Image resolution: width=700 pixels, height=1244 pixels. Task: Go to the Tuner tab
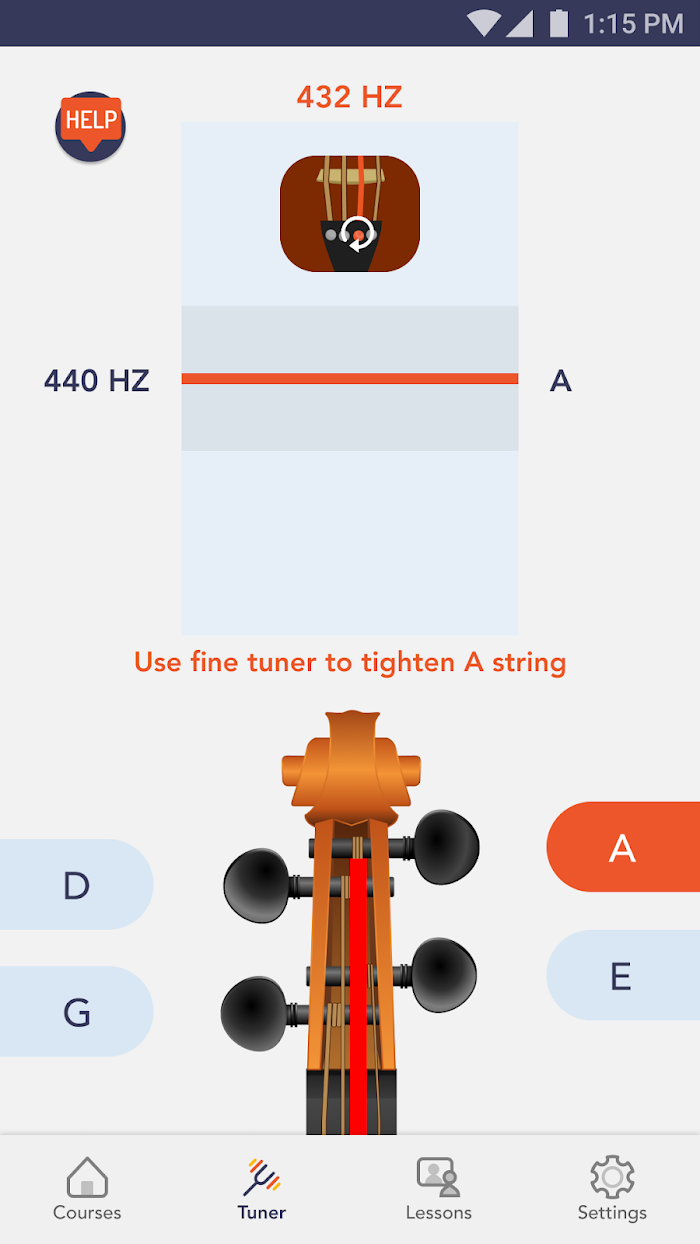coord(262,1189)
